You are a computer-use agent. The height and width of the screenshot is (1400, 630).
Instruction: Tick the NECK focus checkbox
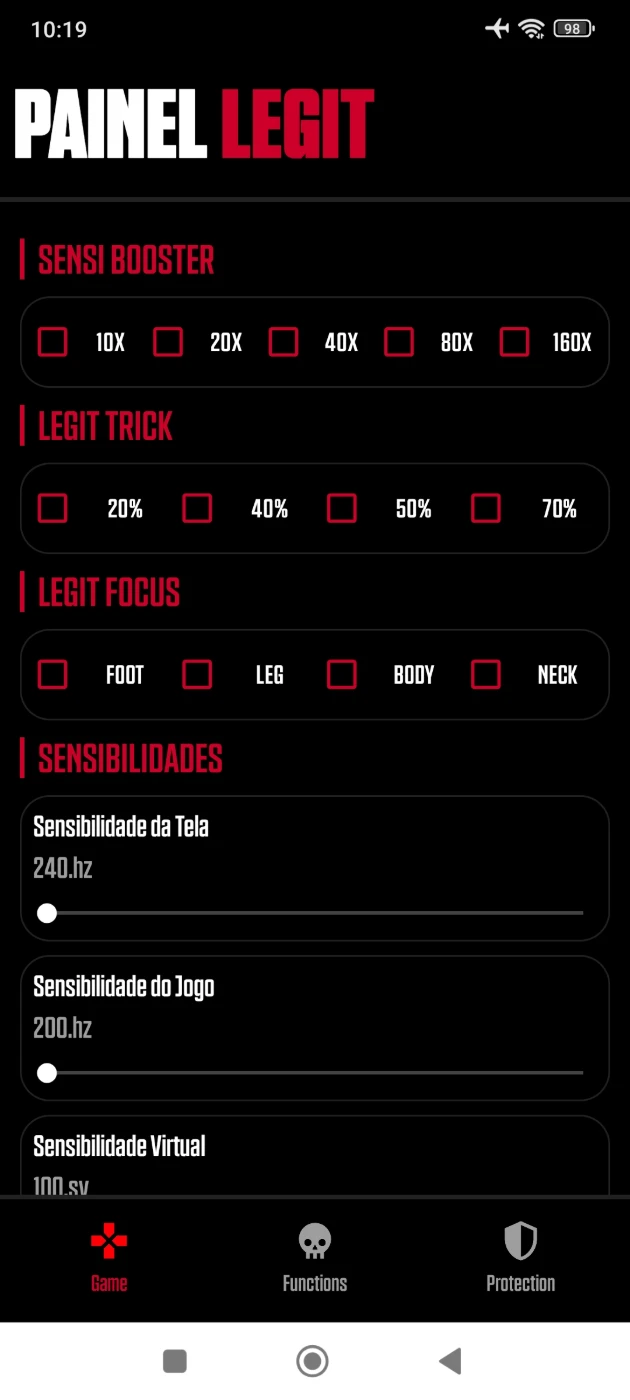486,674
